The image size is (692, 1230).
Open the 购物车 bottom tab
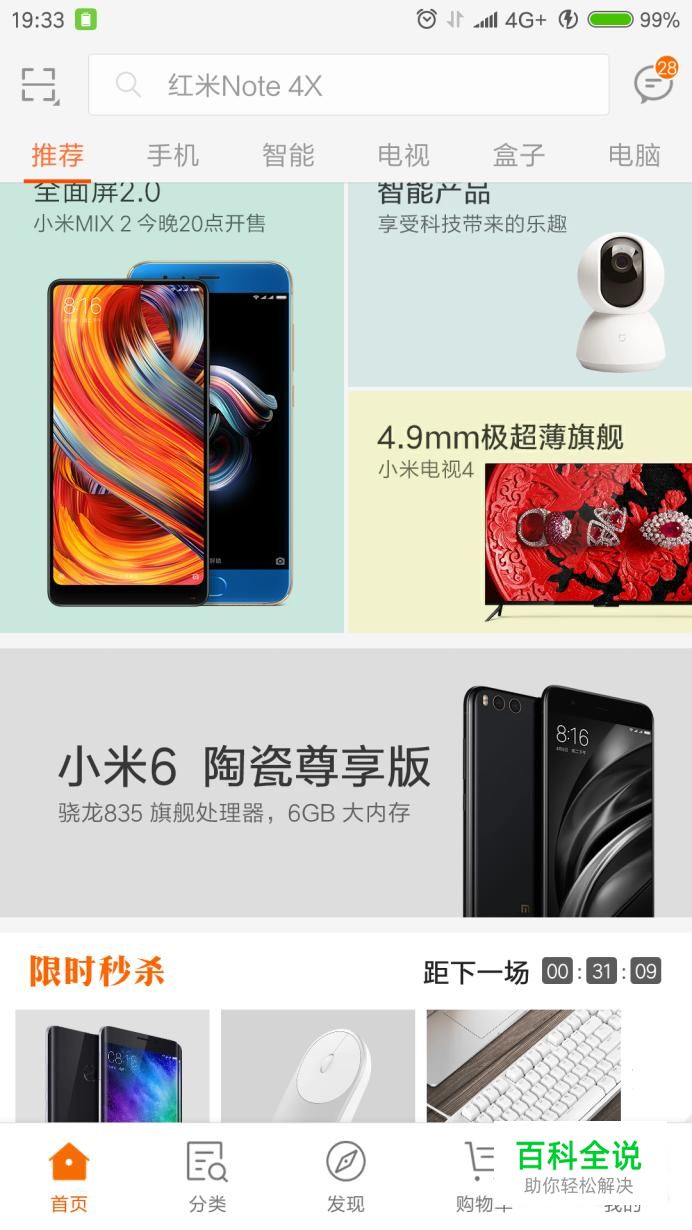[x=481, y=1176]
